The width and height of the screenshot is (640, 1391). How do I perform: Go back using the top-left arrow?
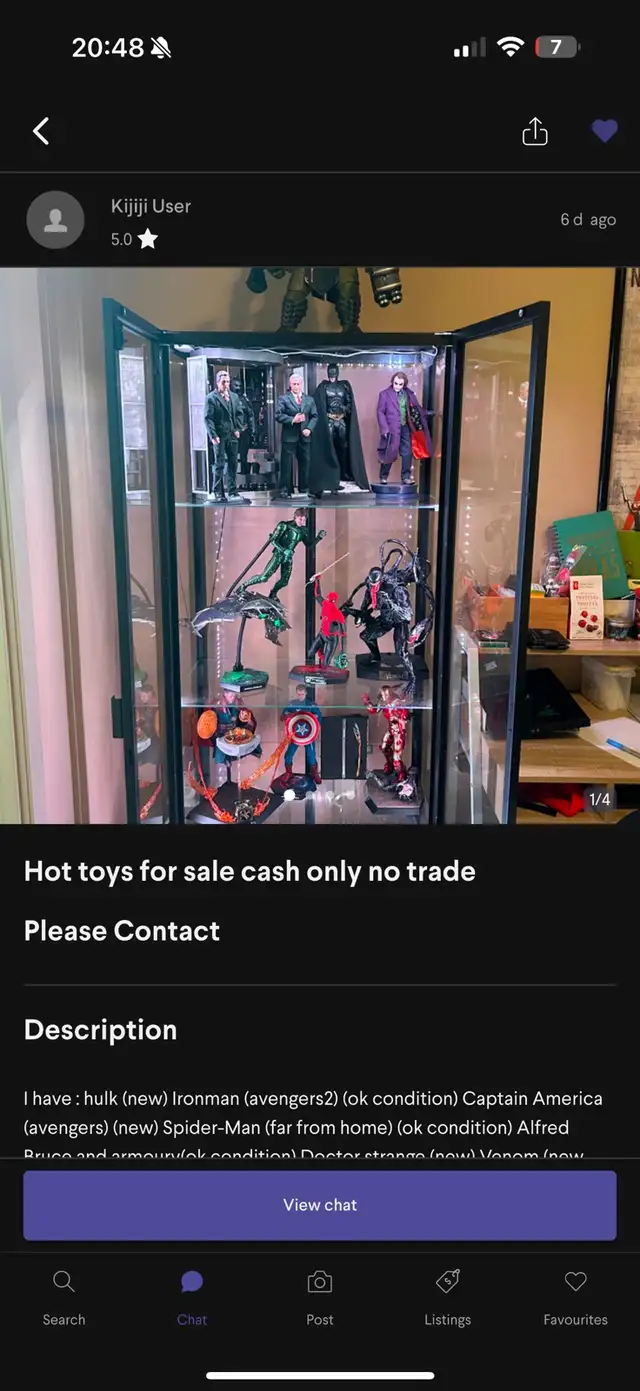click(41, 131)
